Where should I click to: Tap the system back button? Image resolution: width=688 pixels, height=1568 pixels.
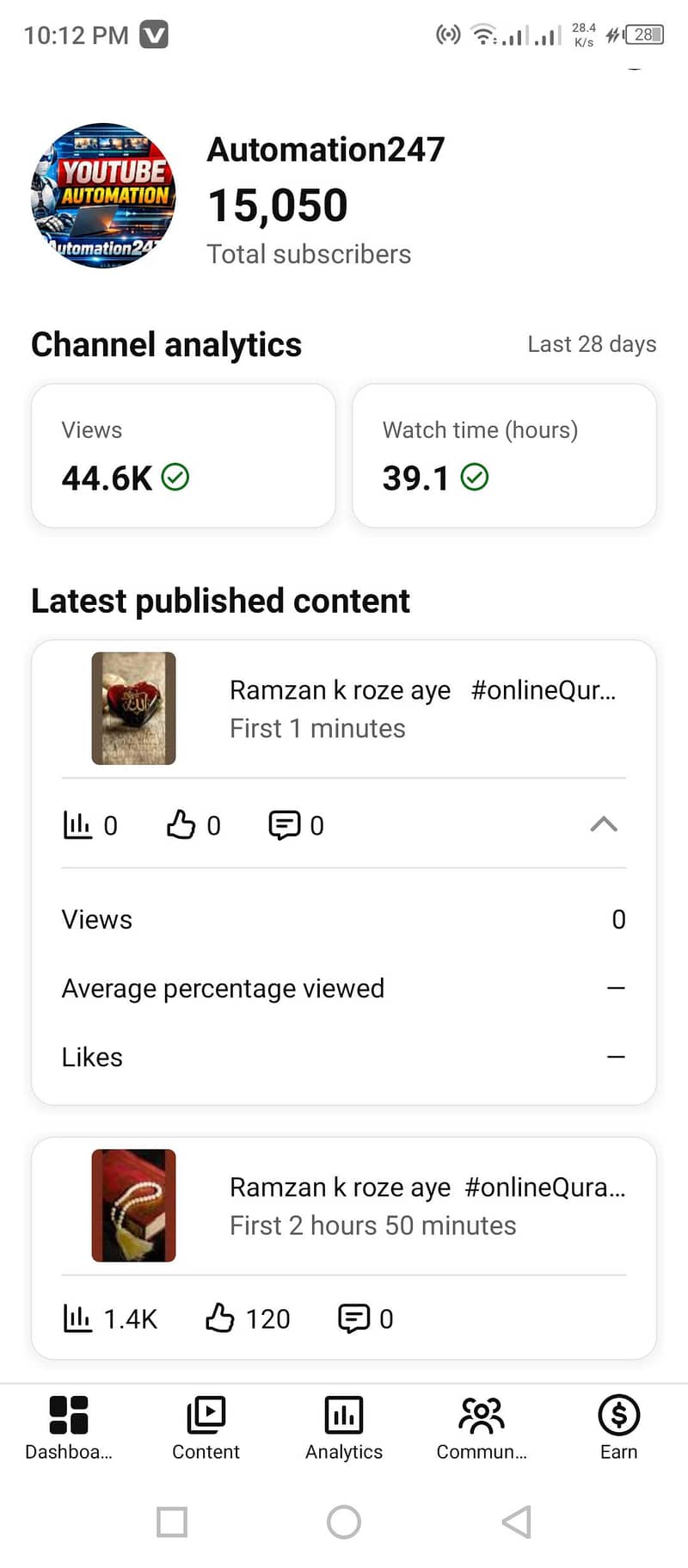tap(517, 1522)
